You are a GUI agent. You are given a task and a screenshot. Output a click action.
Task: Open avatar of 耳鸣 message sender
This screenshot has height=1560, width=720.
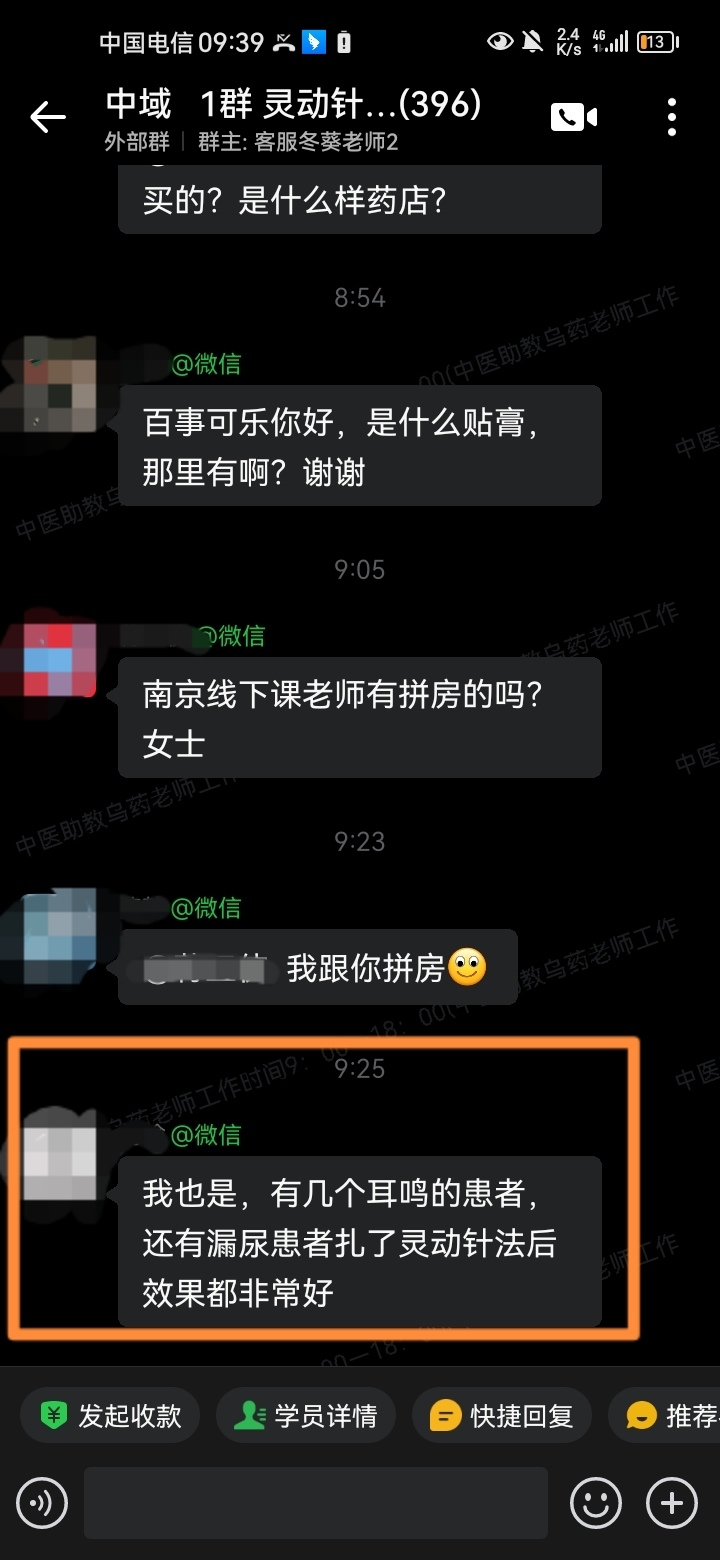click(60, 1162)
